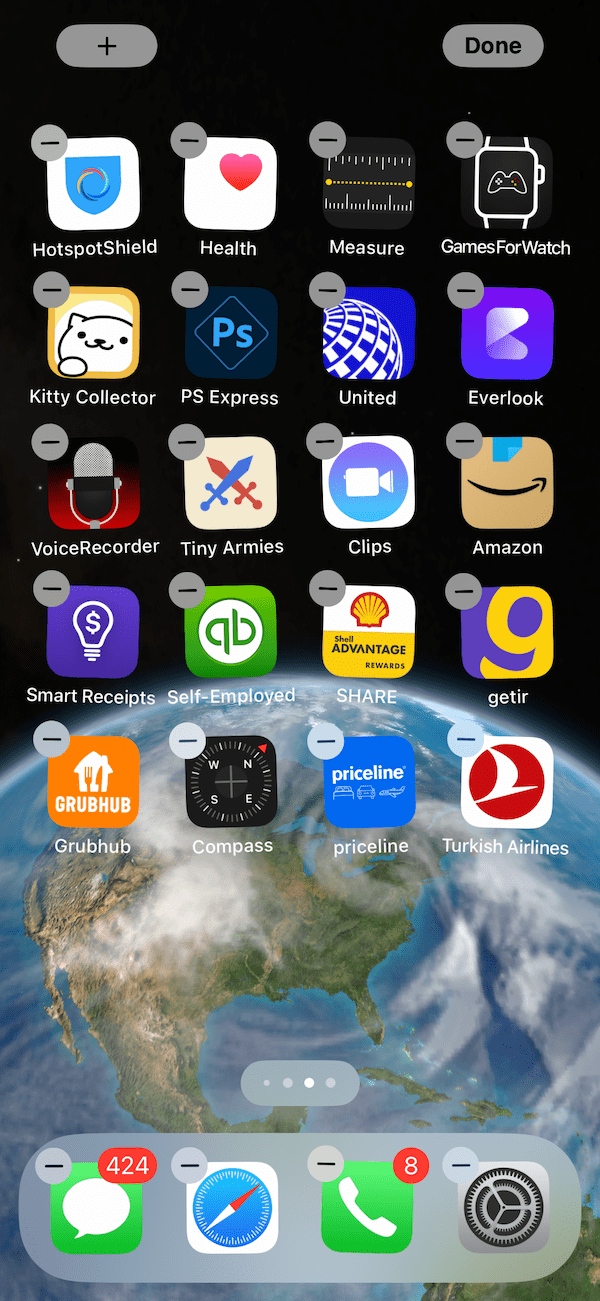
Task: Remove PS Express via its minus badge
Action: pos(189,291)
